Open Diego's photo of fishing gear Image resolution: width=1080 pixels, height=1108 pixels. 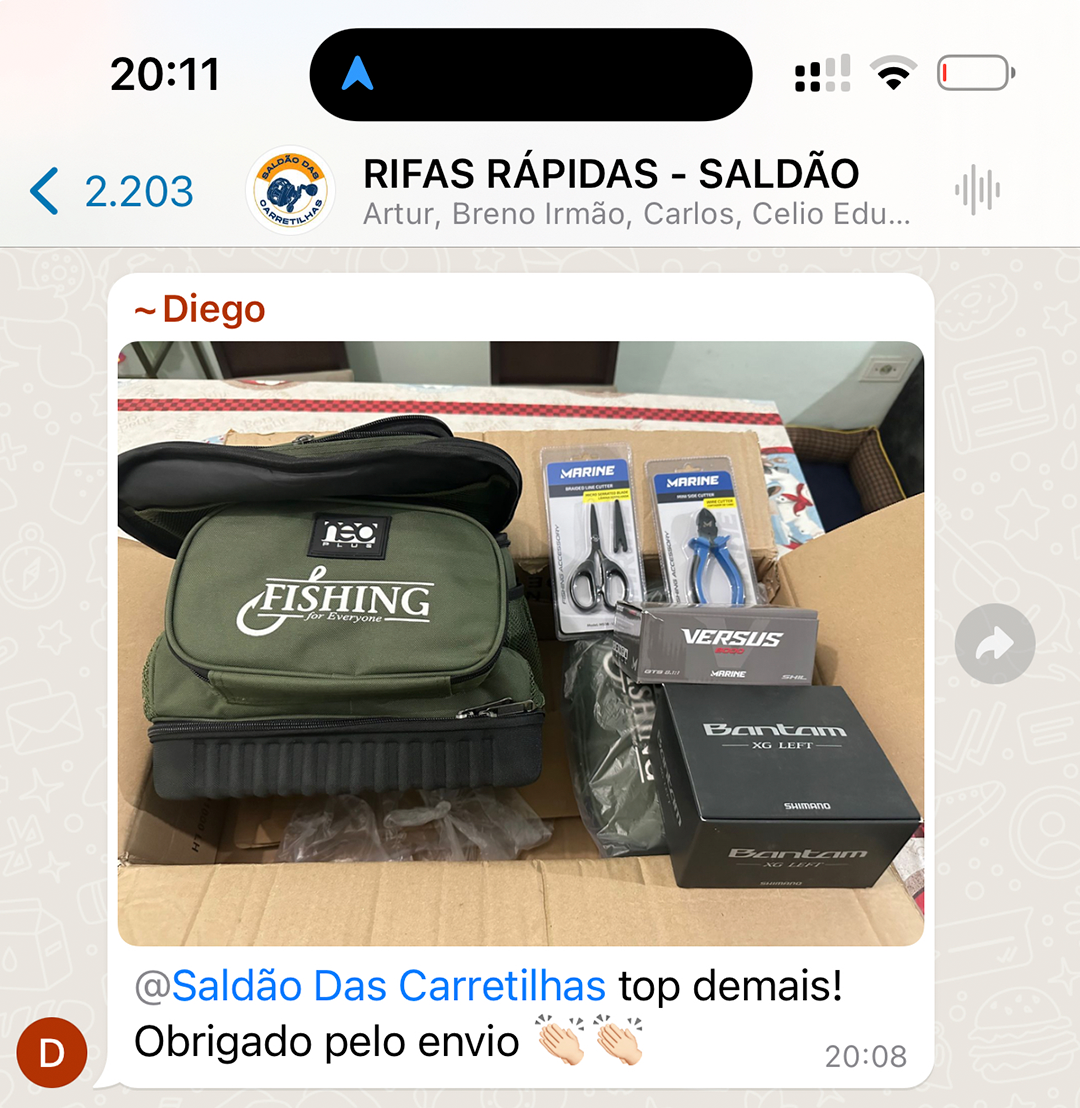pos(520,643)
